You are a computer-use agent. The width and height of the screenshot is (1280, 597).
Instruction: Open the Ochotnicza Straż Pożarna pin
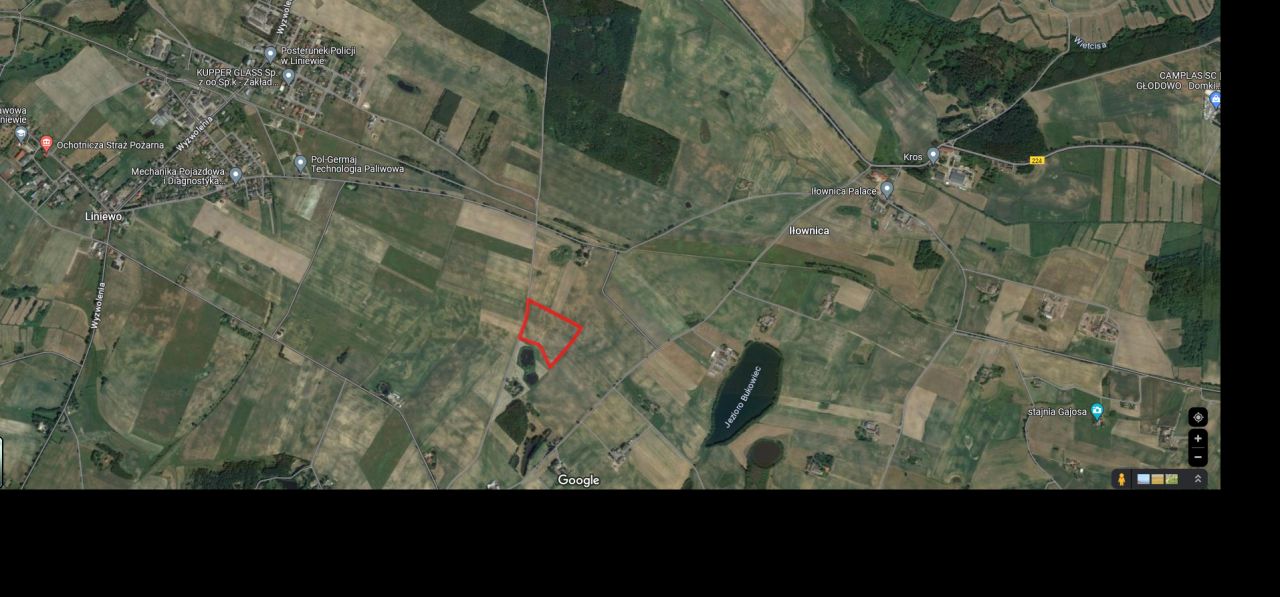tap(45, 144)
